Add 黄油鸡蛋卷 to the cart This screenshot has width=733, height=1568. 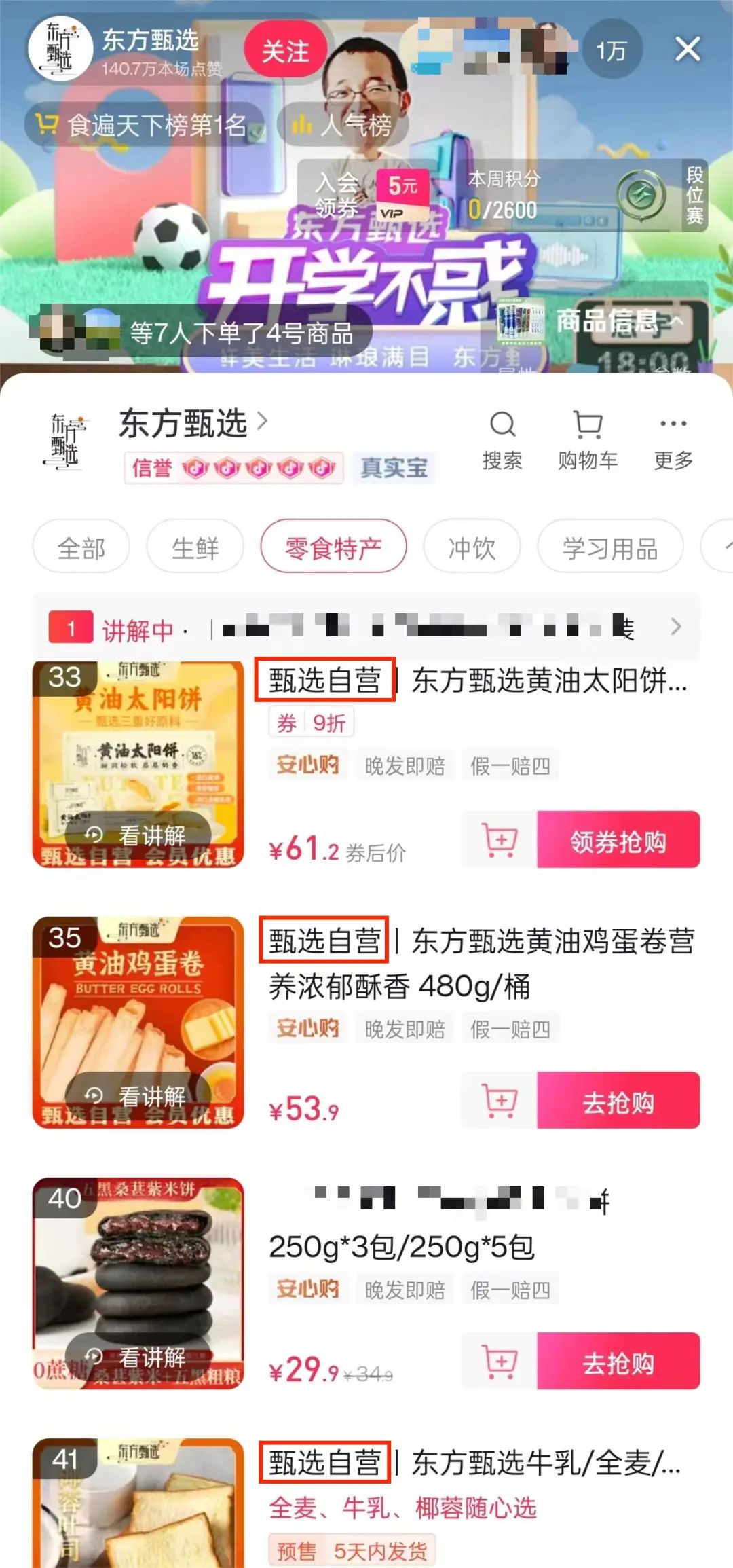(499, 1100)
